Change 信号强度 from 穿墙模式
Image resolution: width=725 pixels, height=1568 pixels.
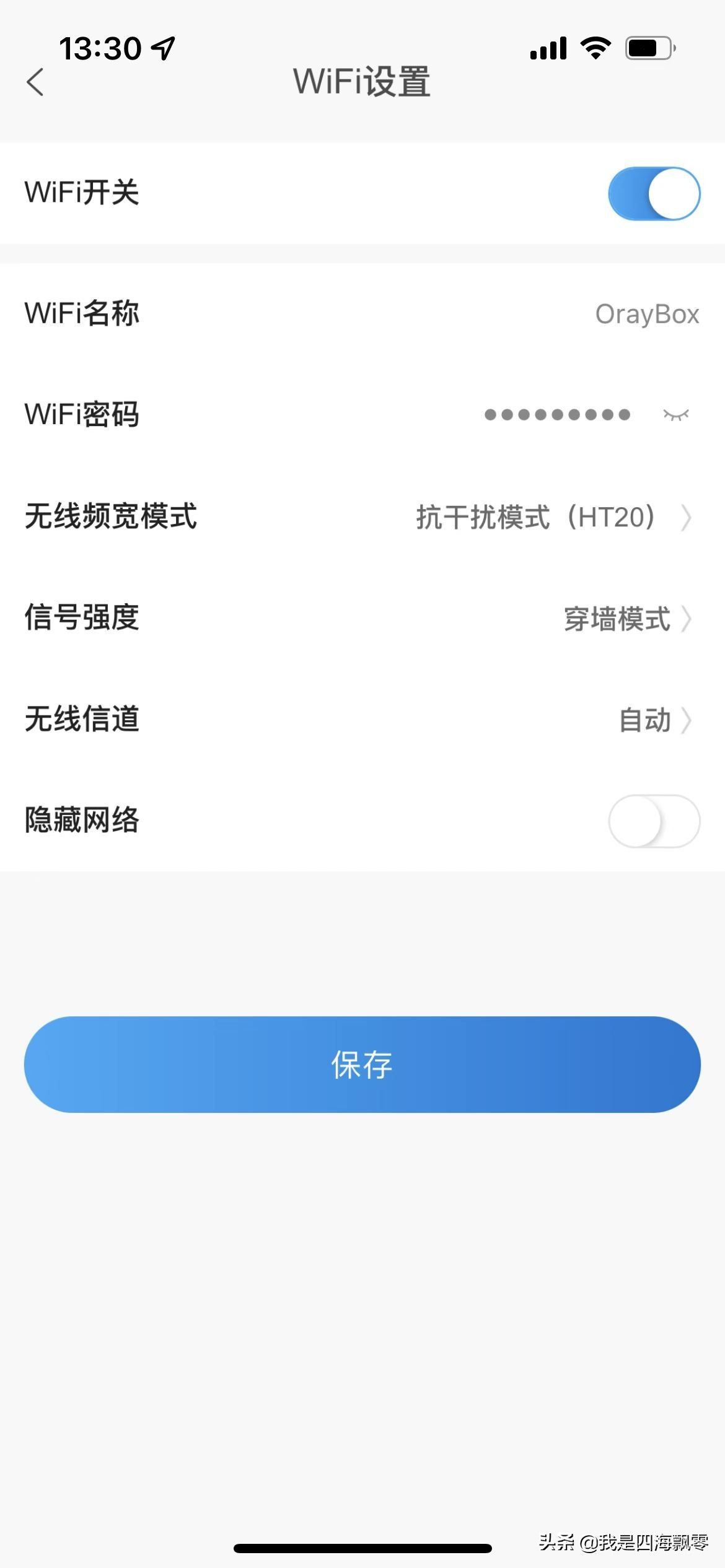click(x=626, y=619)
